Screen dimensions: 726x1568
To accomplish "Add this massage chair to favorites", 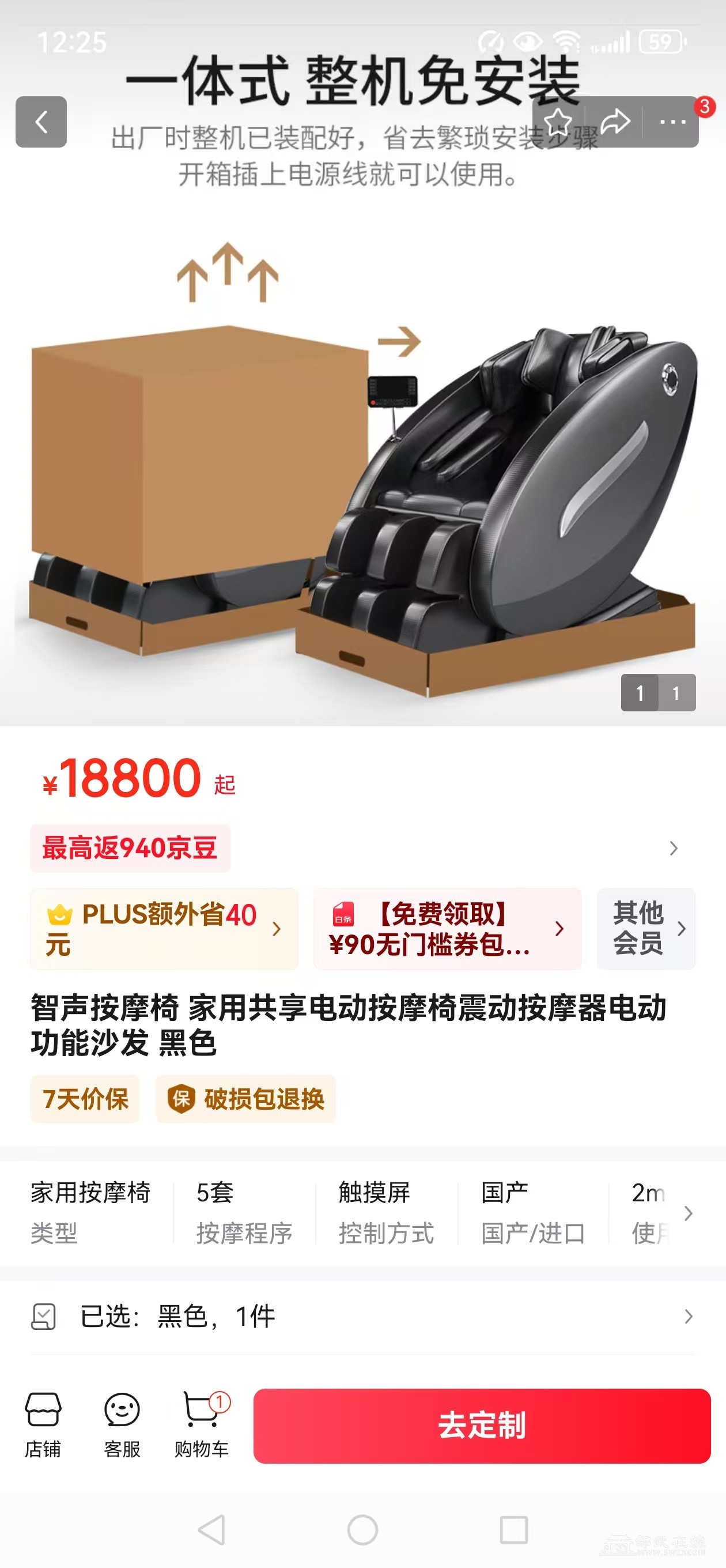I will pos(557,122).
